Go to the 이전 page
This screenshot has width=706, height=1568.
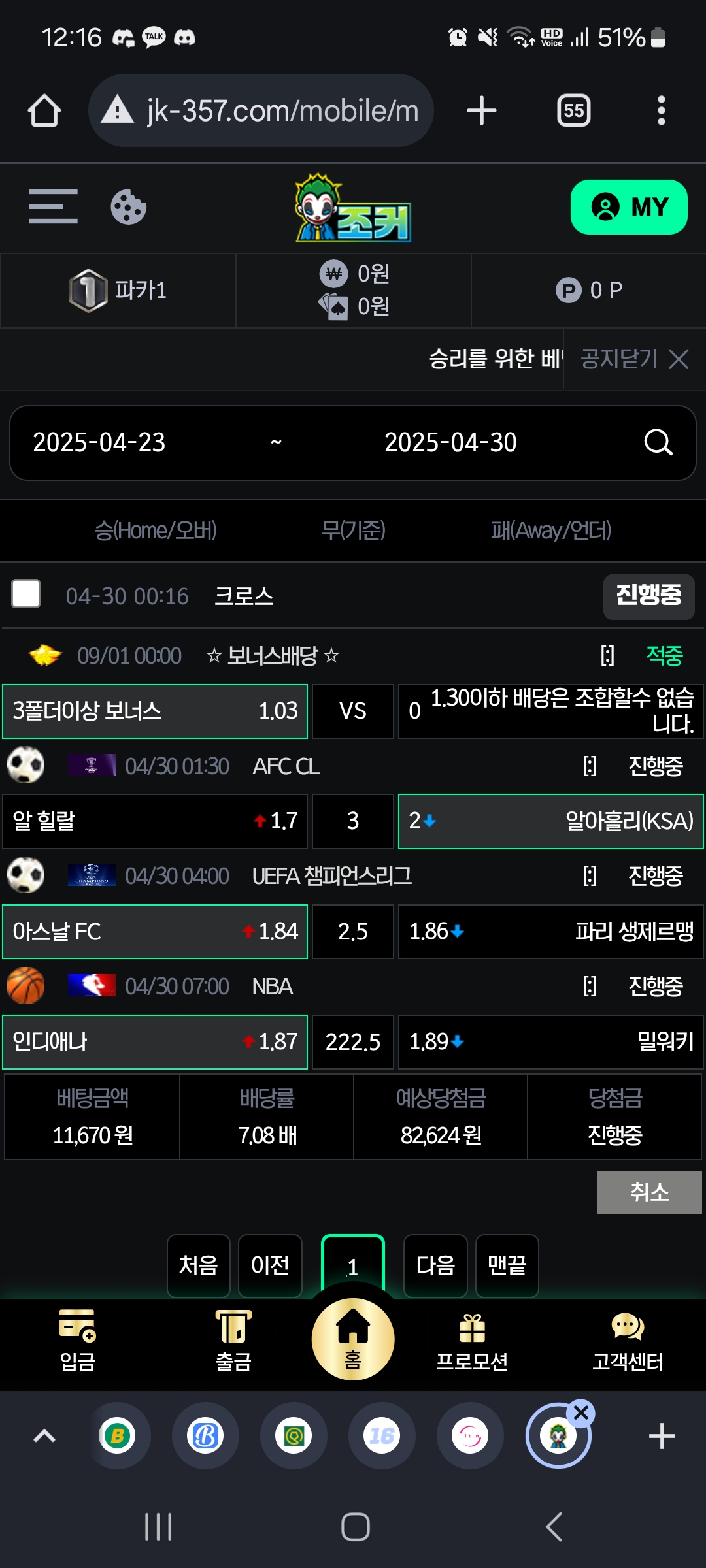[270, 1266]
